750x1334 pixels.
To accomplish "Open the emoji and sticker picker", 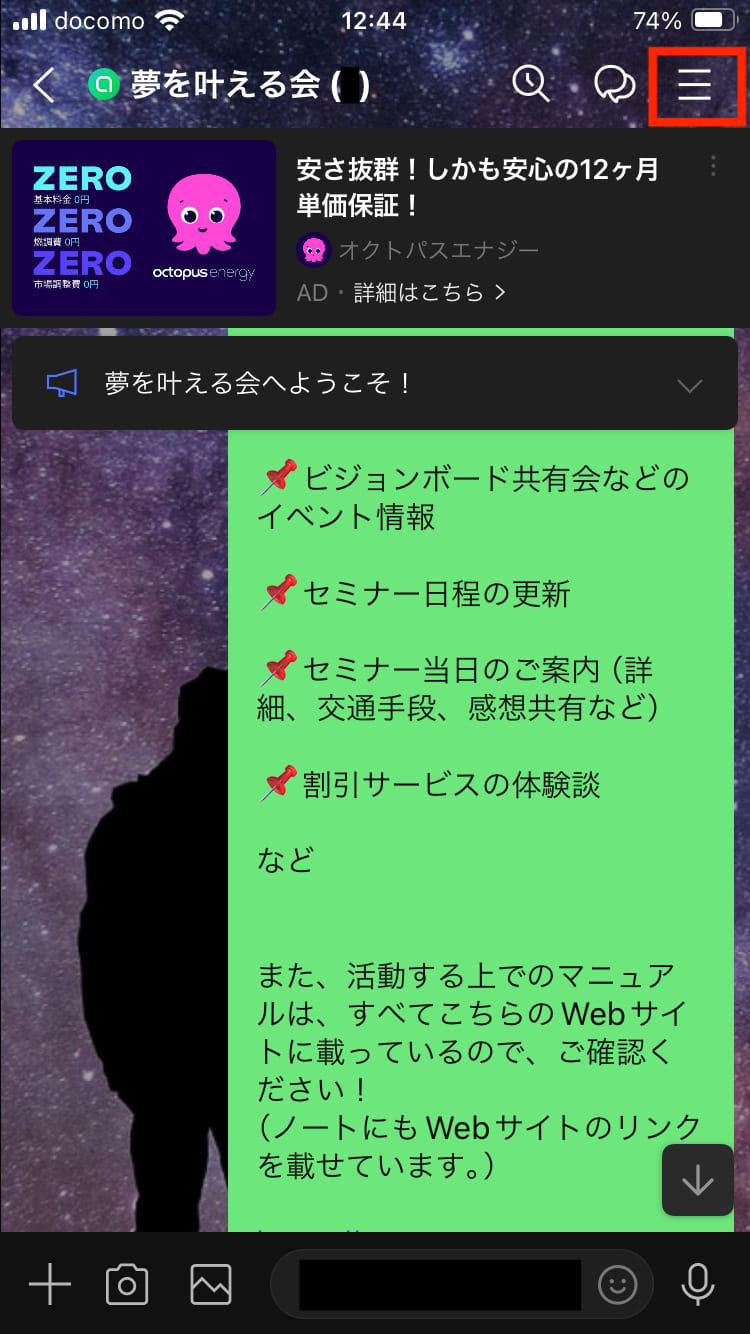I will [x=618, y=1284].
